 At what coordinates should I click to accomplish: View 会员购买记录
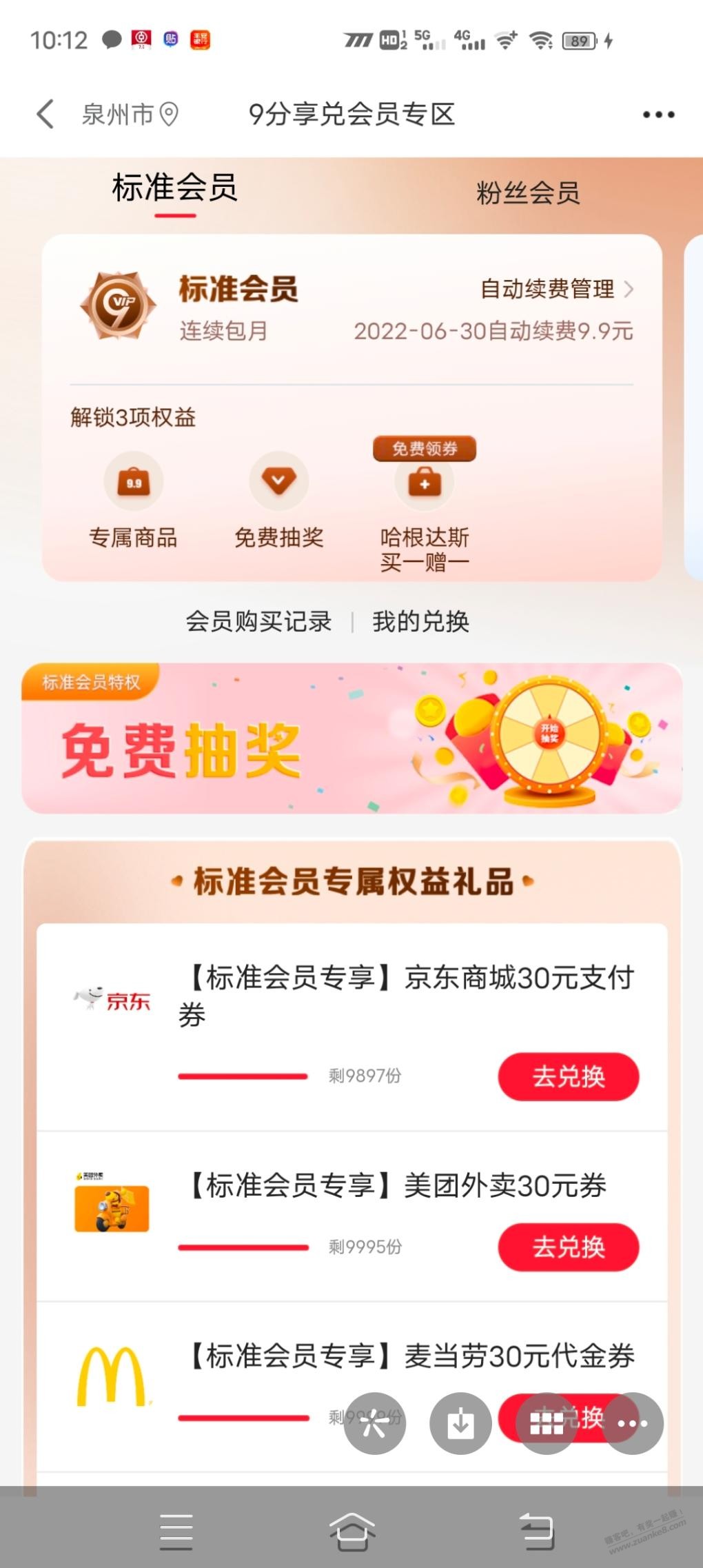258,621
